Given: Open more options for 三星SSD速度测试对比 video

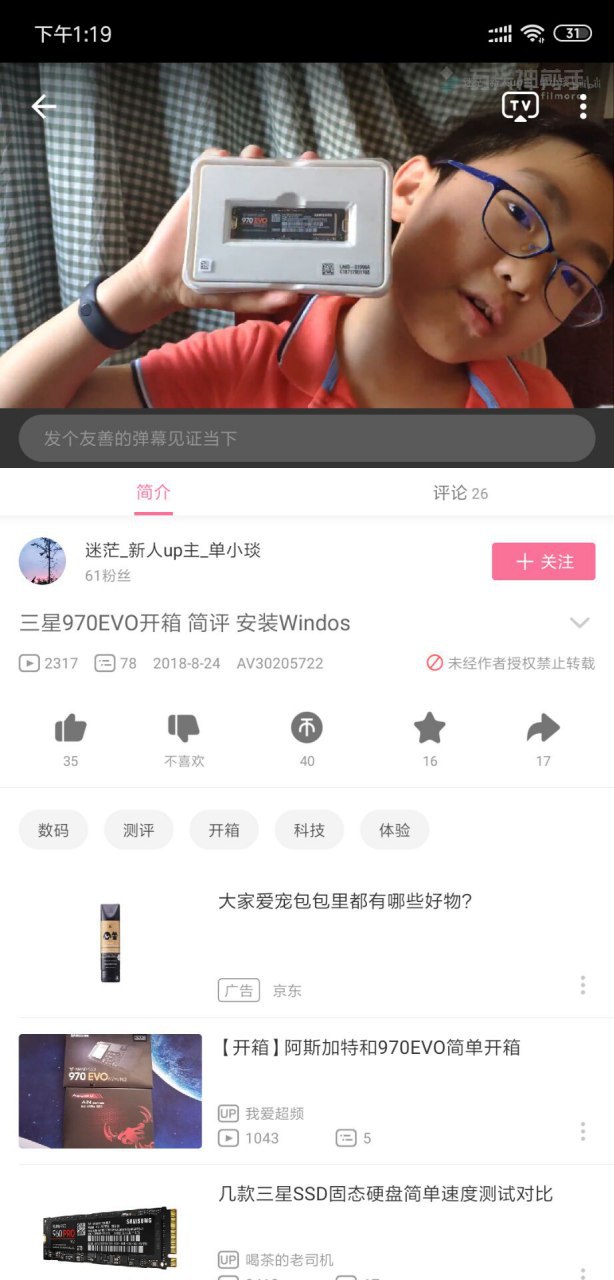Looking at the screenshot, I should (583, 1272).
